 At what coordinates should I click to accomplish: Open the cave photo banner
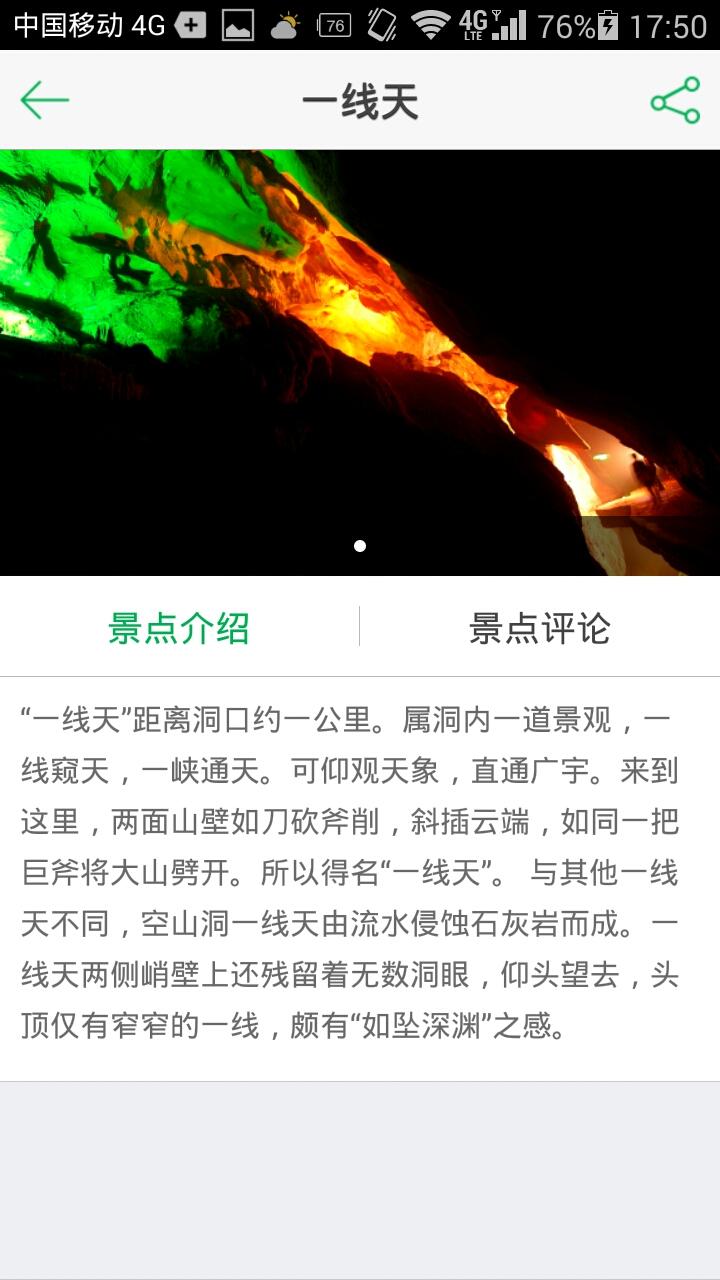(360, 362)
